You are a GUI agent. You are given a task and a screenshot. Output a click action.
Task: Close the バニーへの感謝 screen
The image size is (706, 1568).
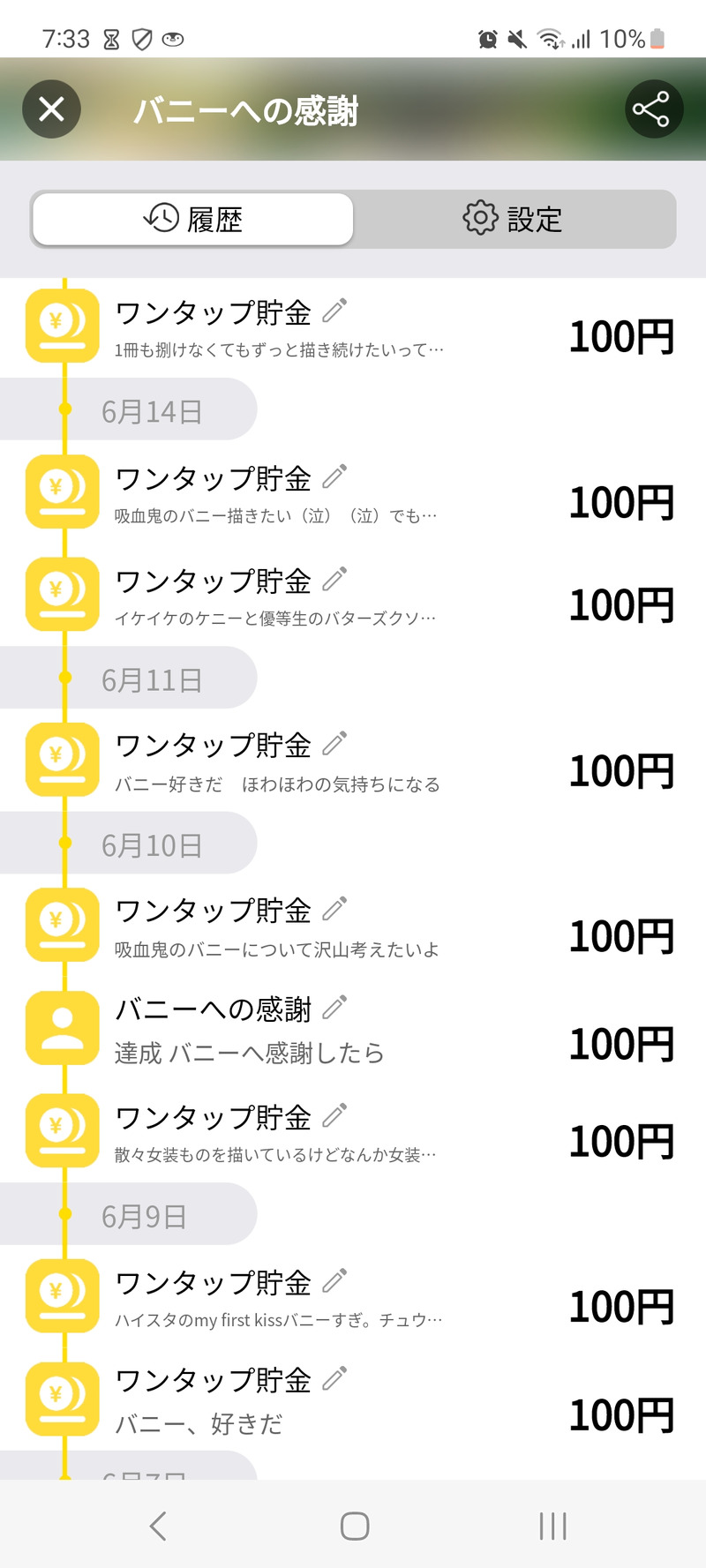(x=51, y=109)
